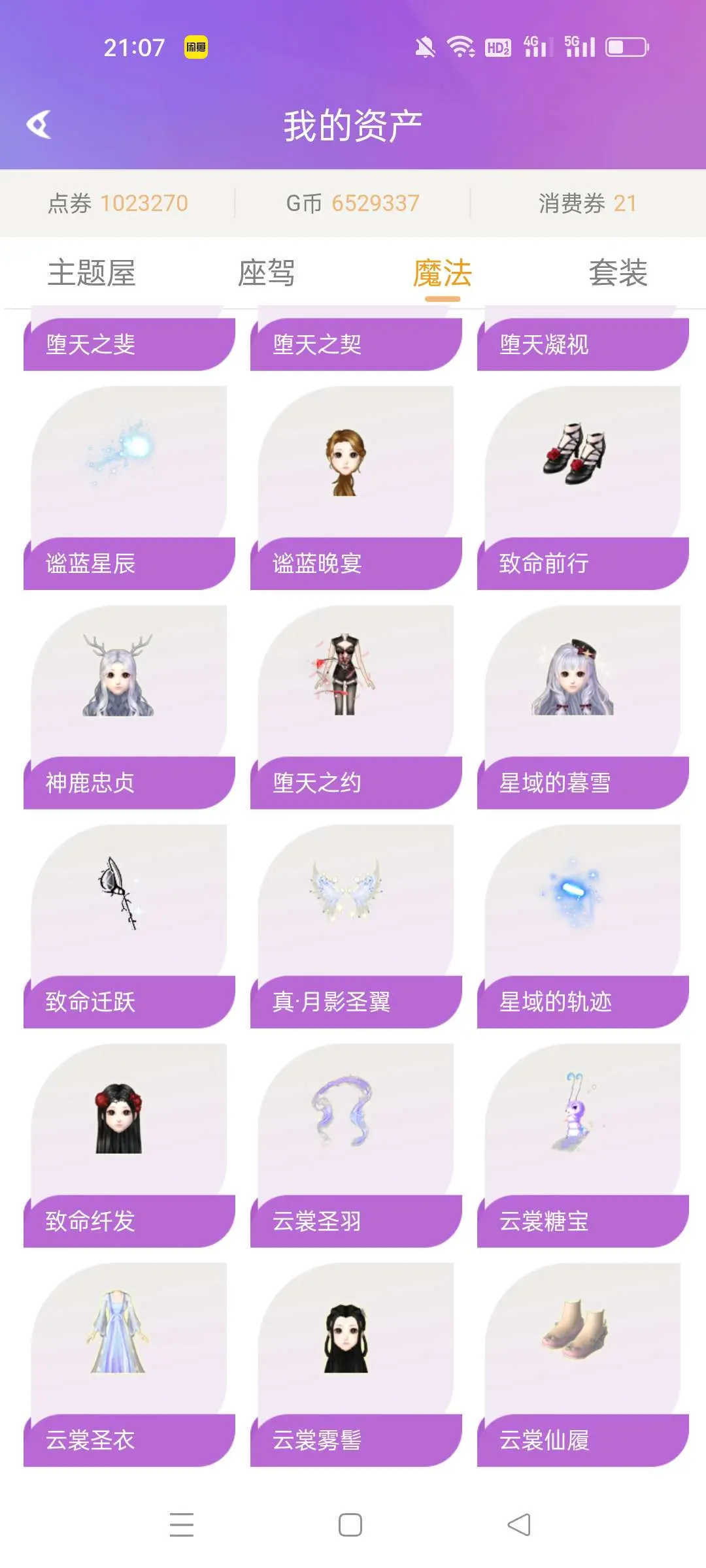Switch to the 套装 tab
Viewport: 706px width, 1568px height.
coord(618,273)
